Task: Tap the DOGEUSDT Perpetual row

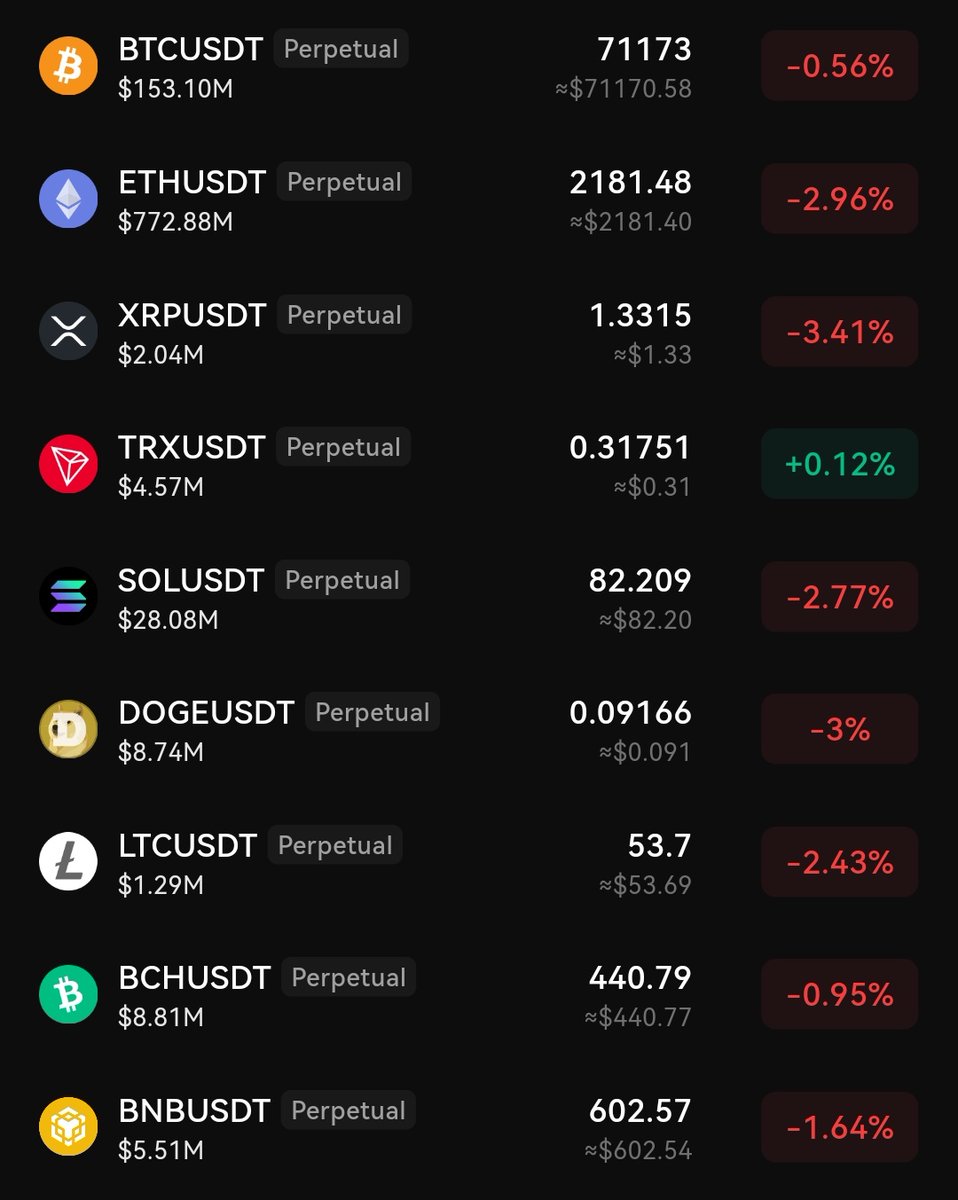Action: 206,713
